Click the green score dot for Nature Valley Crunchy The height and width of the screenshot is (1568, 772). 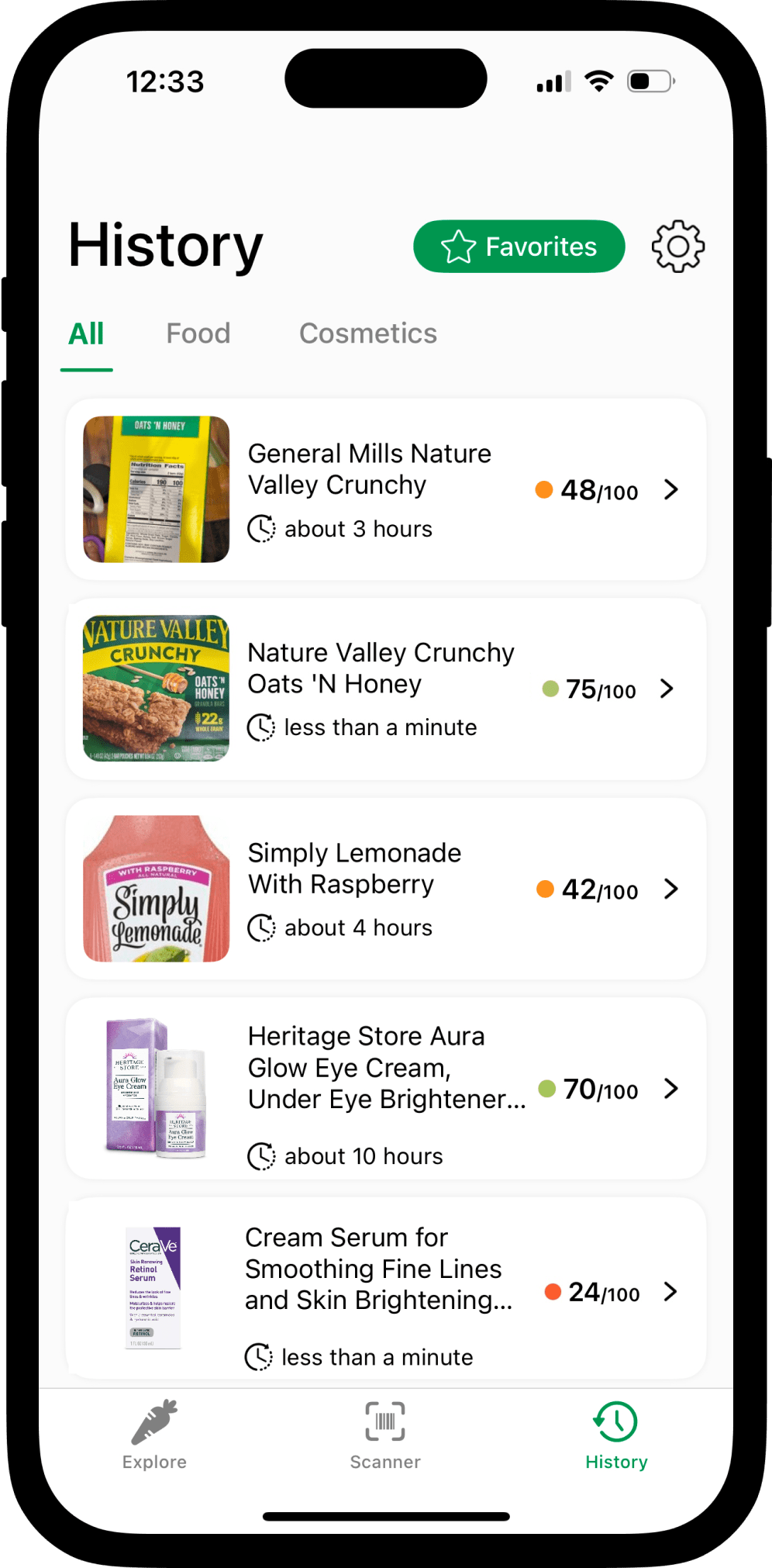[x=550, y=689]
